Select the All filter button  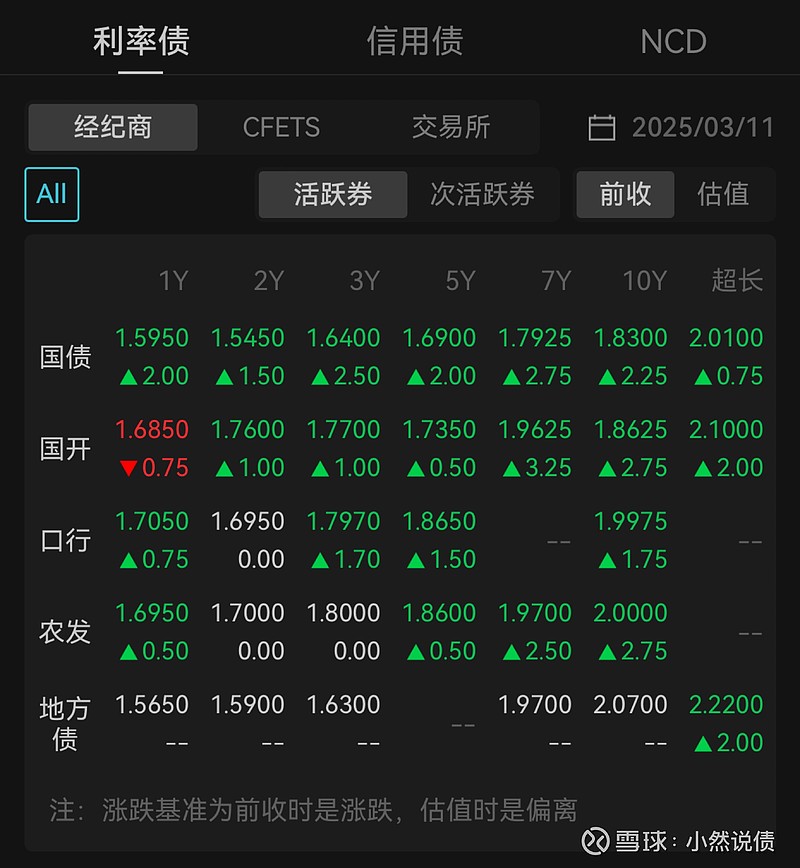51,194
